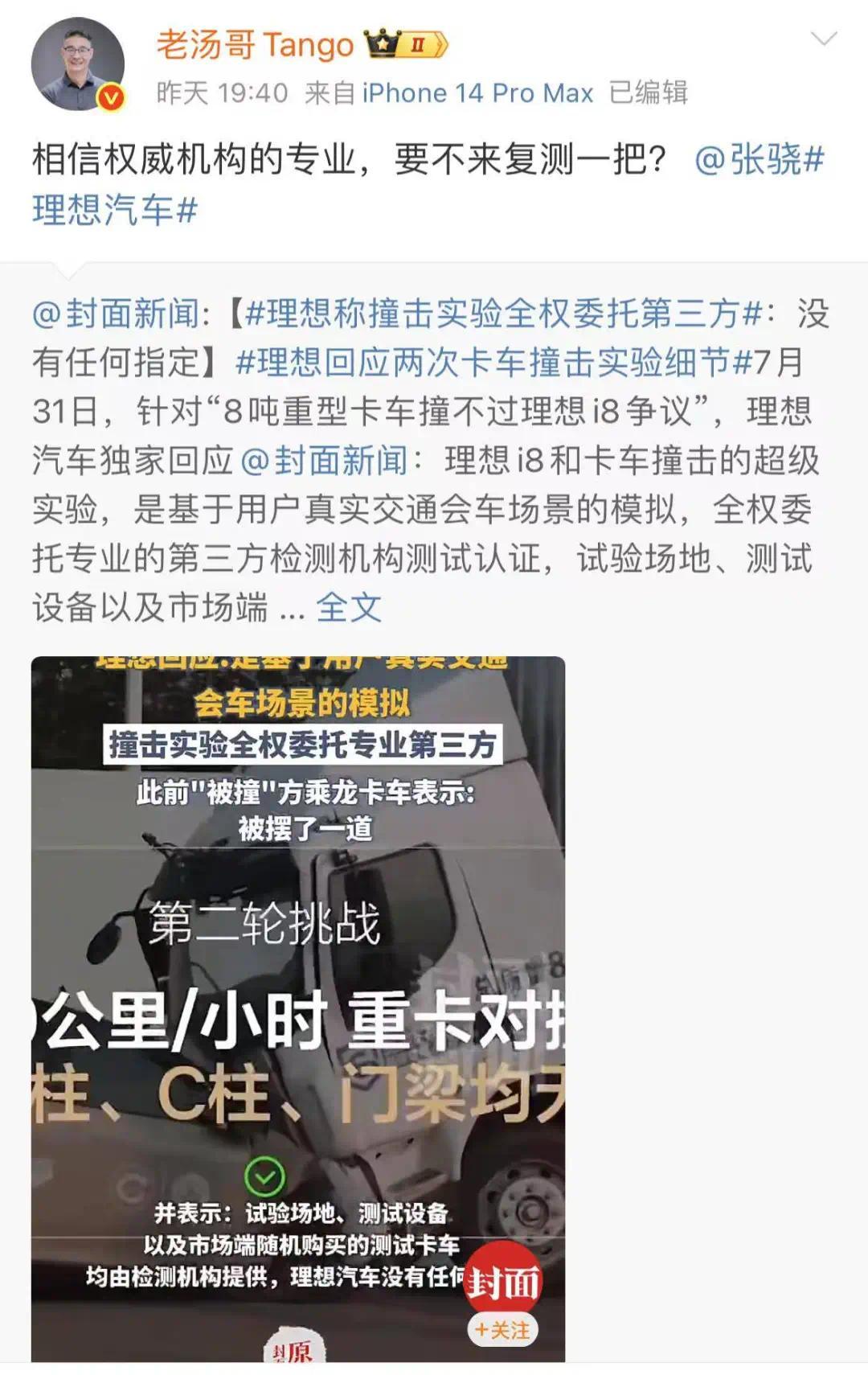The width and height of the screenshot is (868, 1375).
Task: Open the #理想汽车# hashtag
Action: [115, 211]
